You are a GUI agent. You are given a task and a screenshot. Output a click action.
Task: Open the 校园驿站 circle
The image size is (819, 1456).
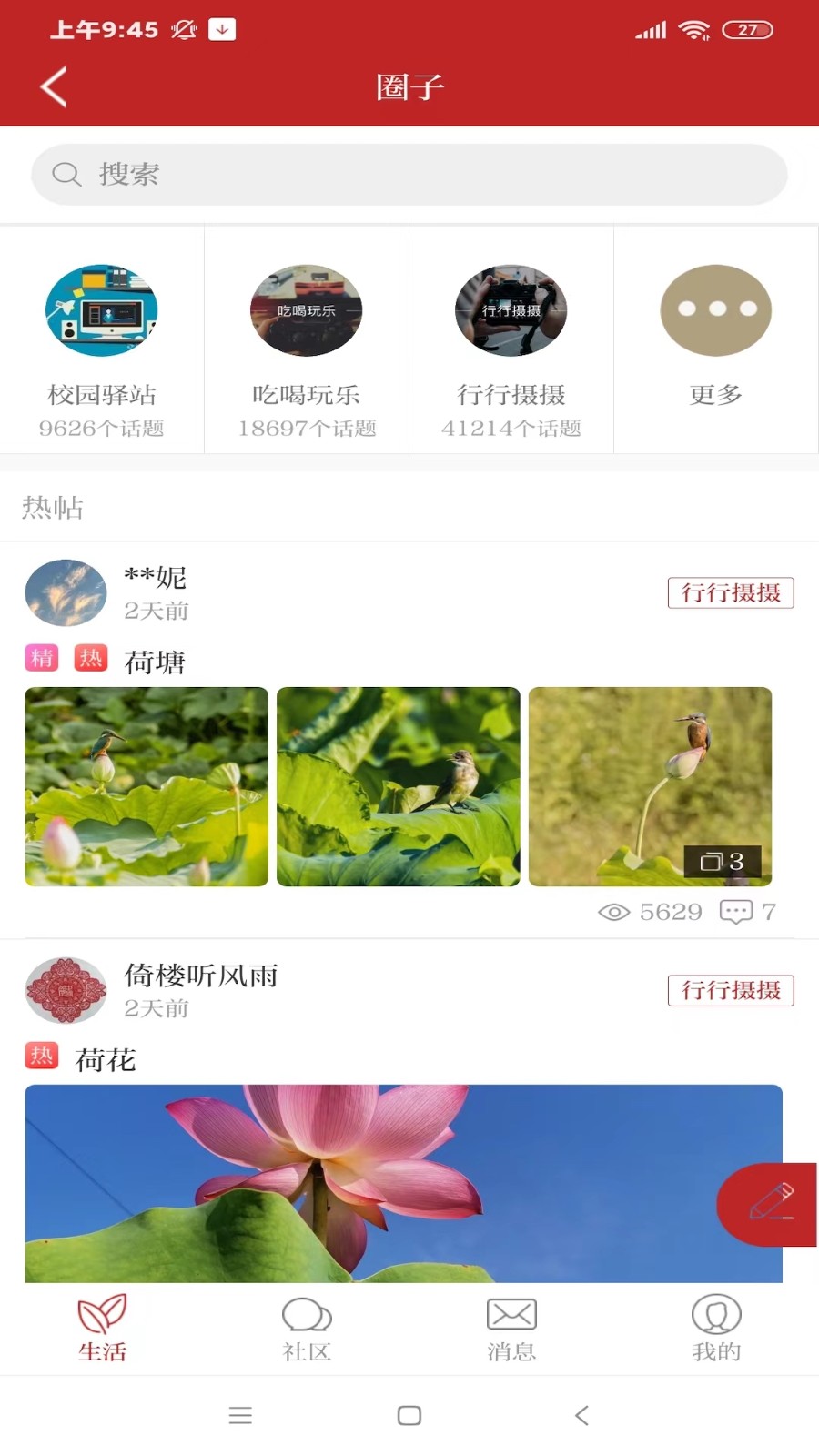(x=102, y=340)
